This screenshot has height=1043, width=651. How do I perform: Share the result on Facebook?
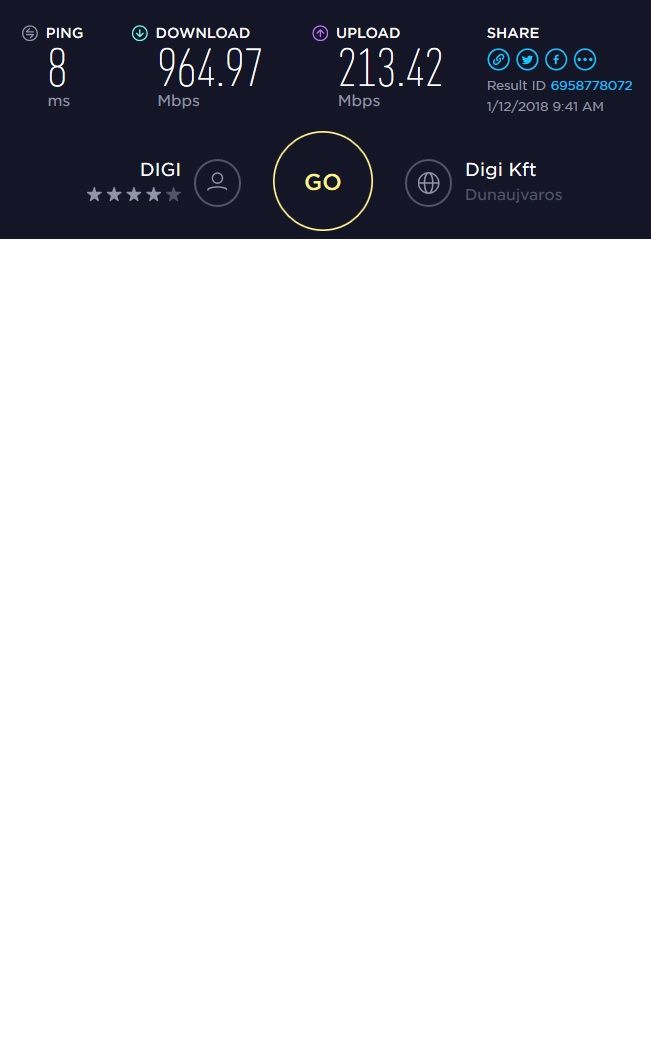click(556, 60)
